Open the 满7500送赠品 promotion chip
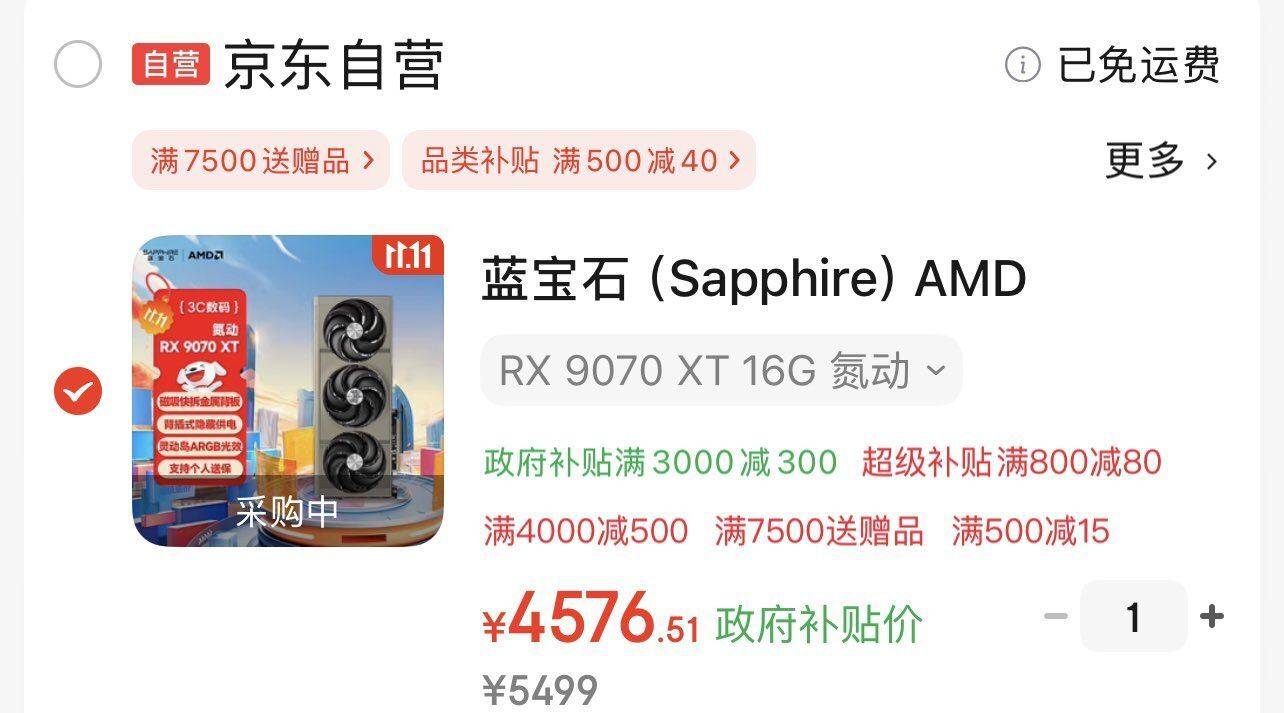Viewport: 1284px width, 713px height. [261, 160]
